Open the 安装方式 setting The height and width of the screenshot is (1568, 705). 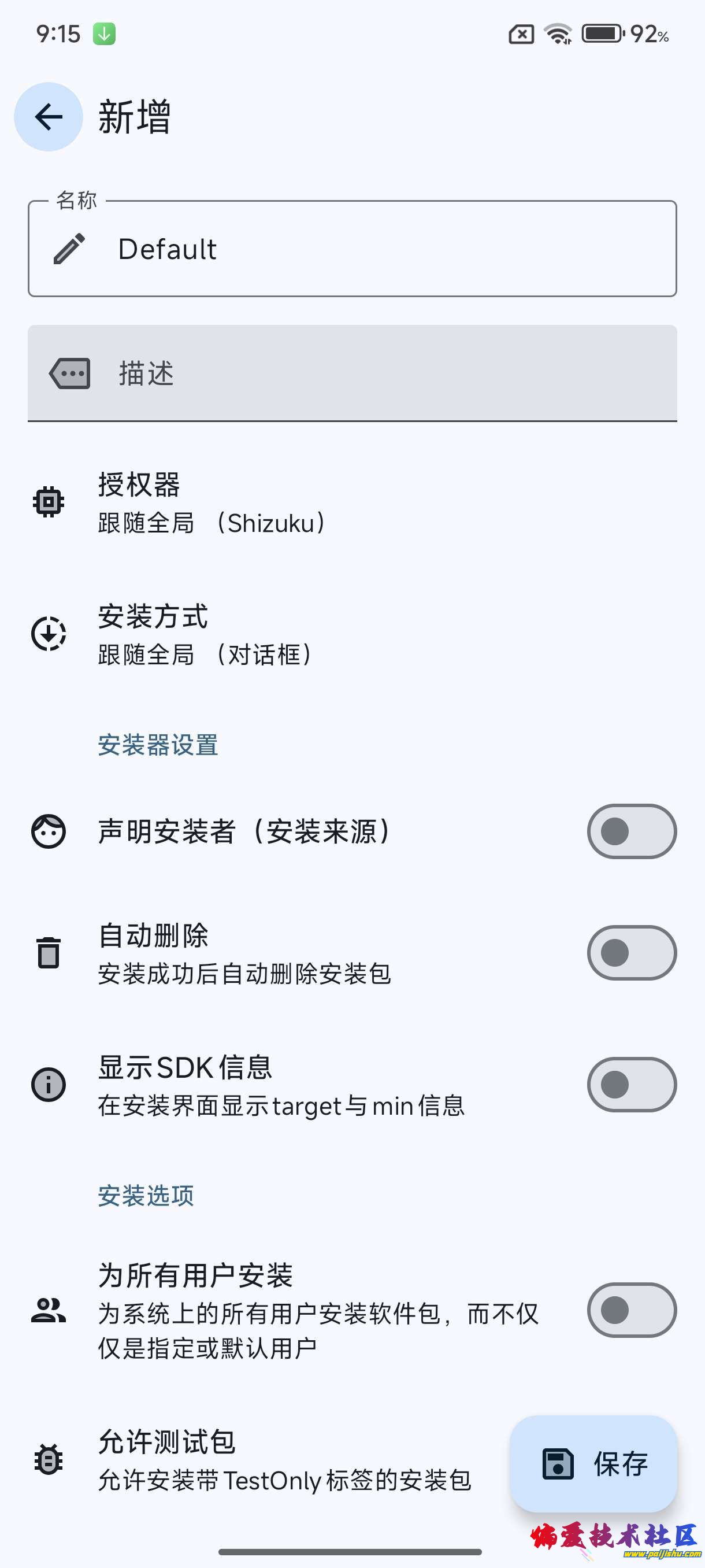[243, 634]
